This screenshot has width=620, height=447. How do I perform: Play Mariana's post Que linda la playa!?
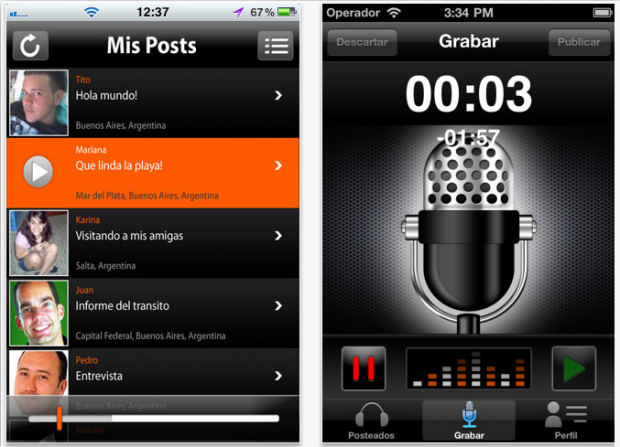[x=37, y=172]
